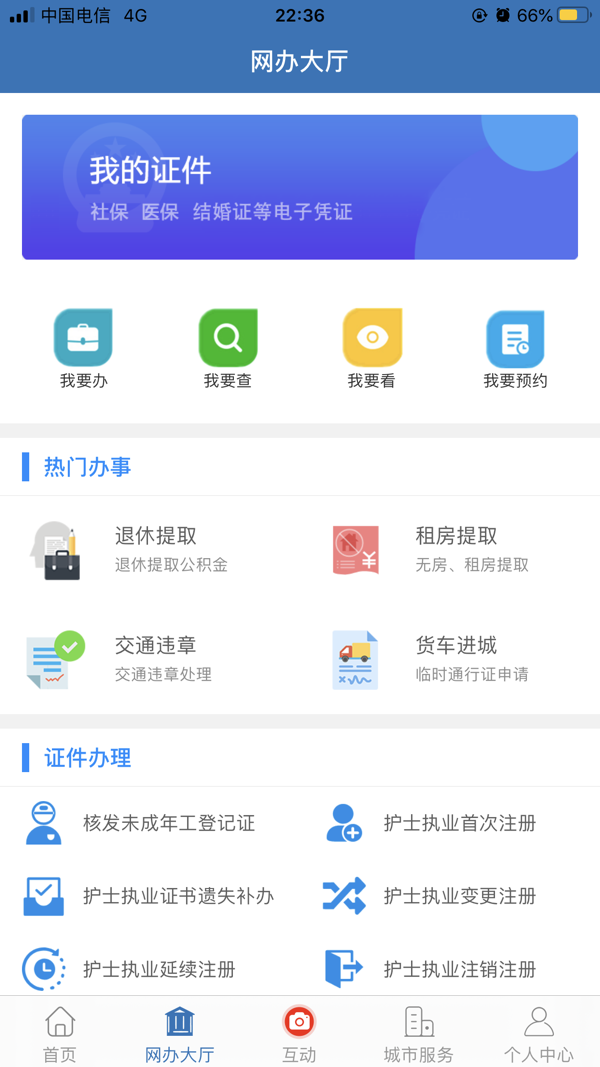Open the 我的证件 banner card
This screenshot has height=1067, width=600.
(300, 187)
